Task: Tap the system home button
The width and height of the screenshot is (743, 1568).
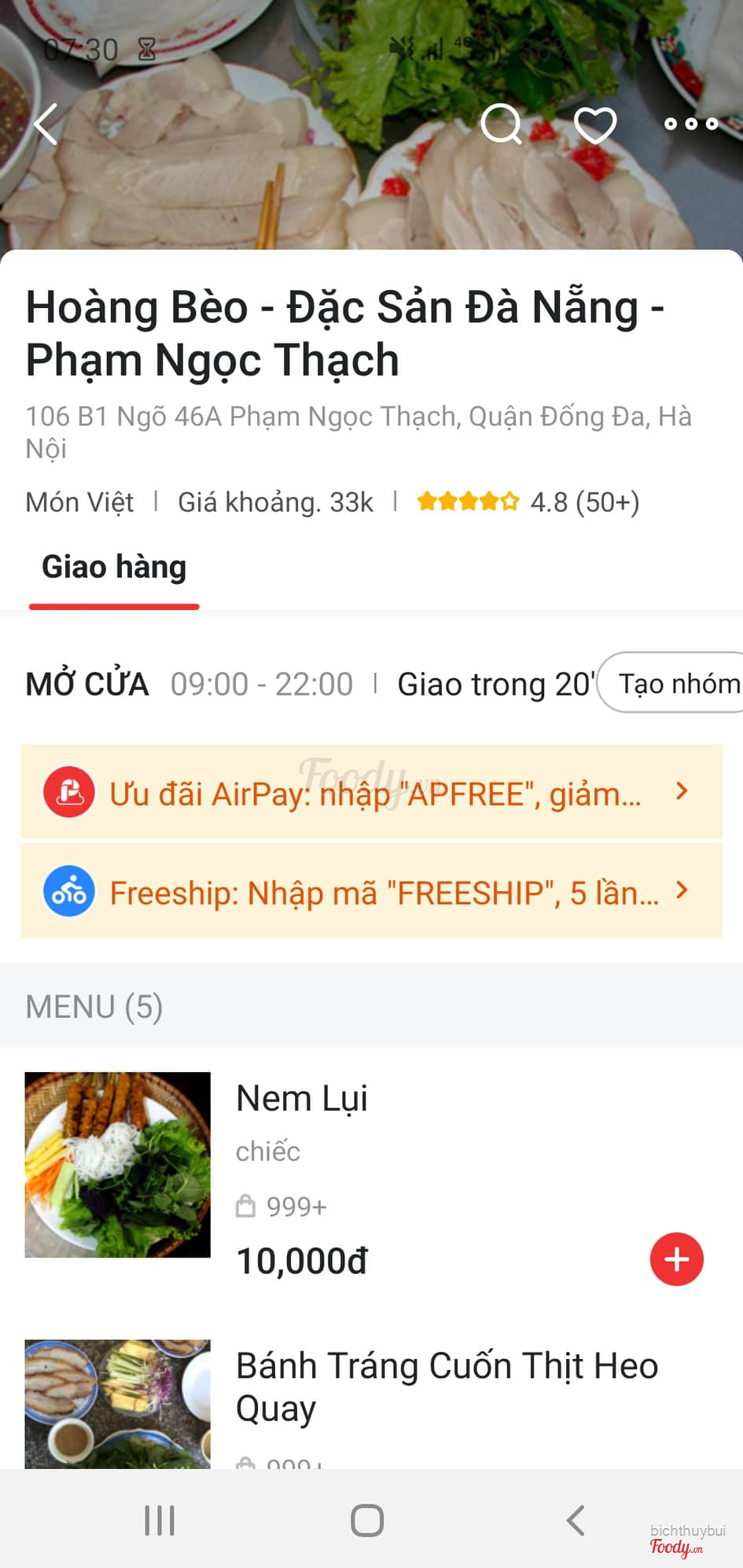Action: [367, 1520]
